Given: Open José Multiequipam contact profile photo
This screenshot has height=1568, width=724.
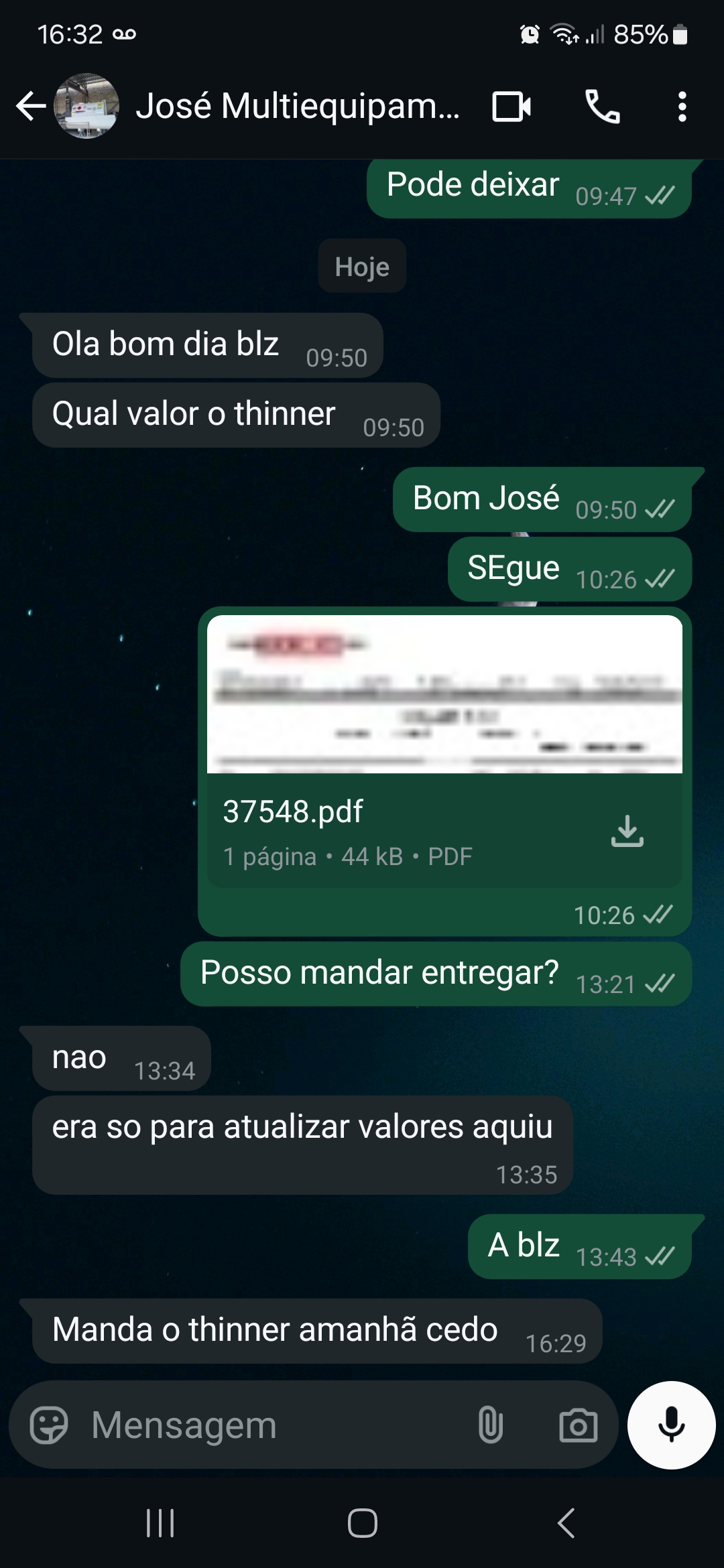Looking at the screenshot, I should click(x=86, y=107).
